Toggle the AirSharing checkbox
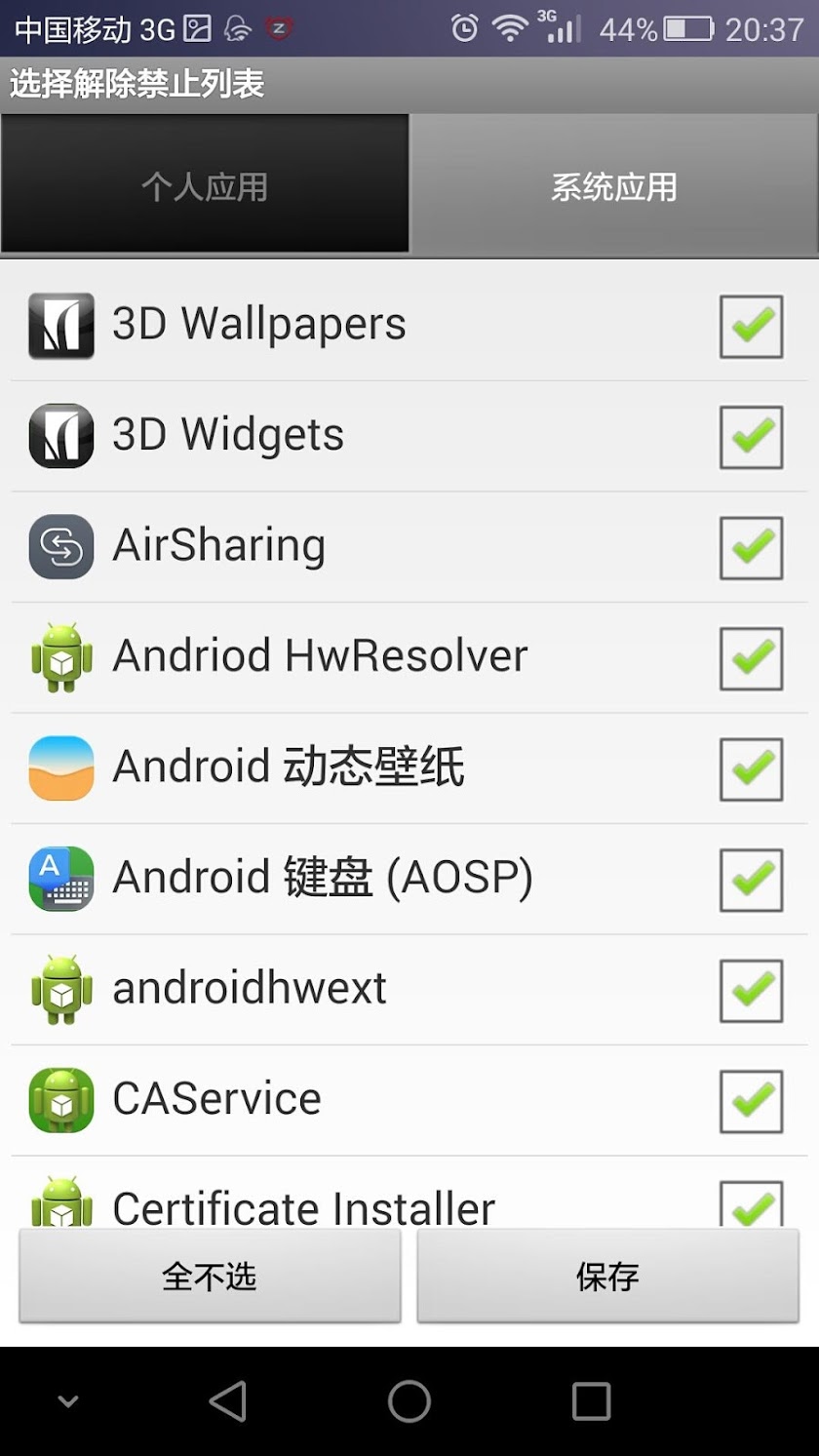The height and width of the screenshot is (1456, 819). (751, 547)
